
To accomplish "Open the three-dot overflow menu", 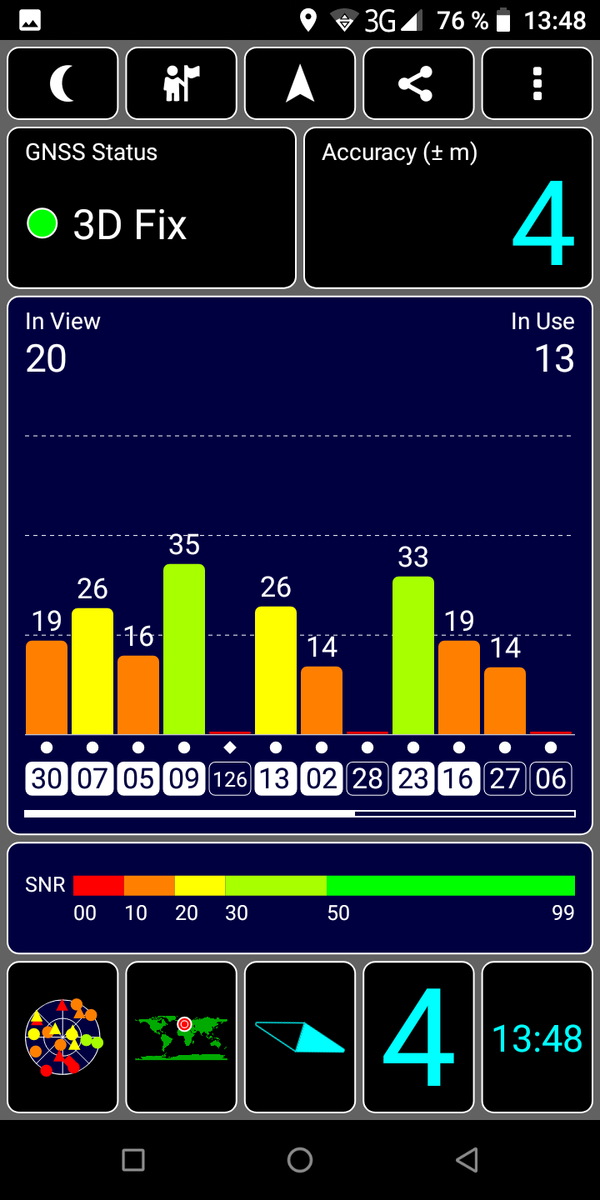I will point(536,84).
